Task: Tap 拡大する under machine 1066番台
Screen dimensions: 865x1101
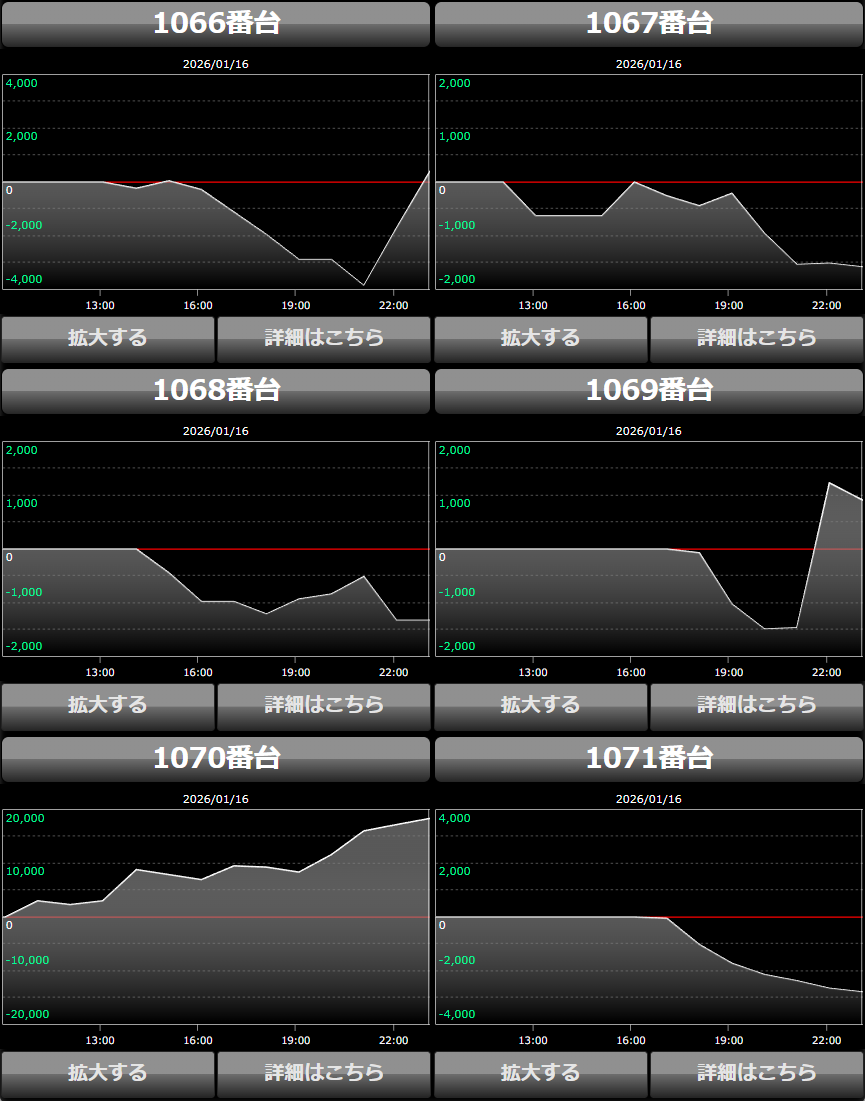Action: tap(108, 339)
